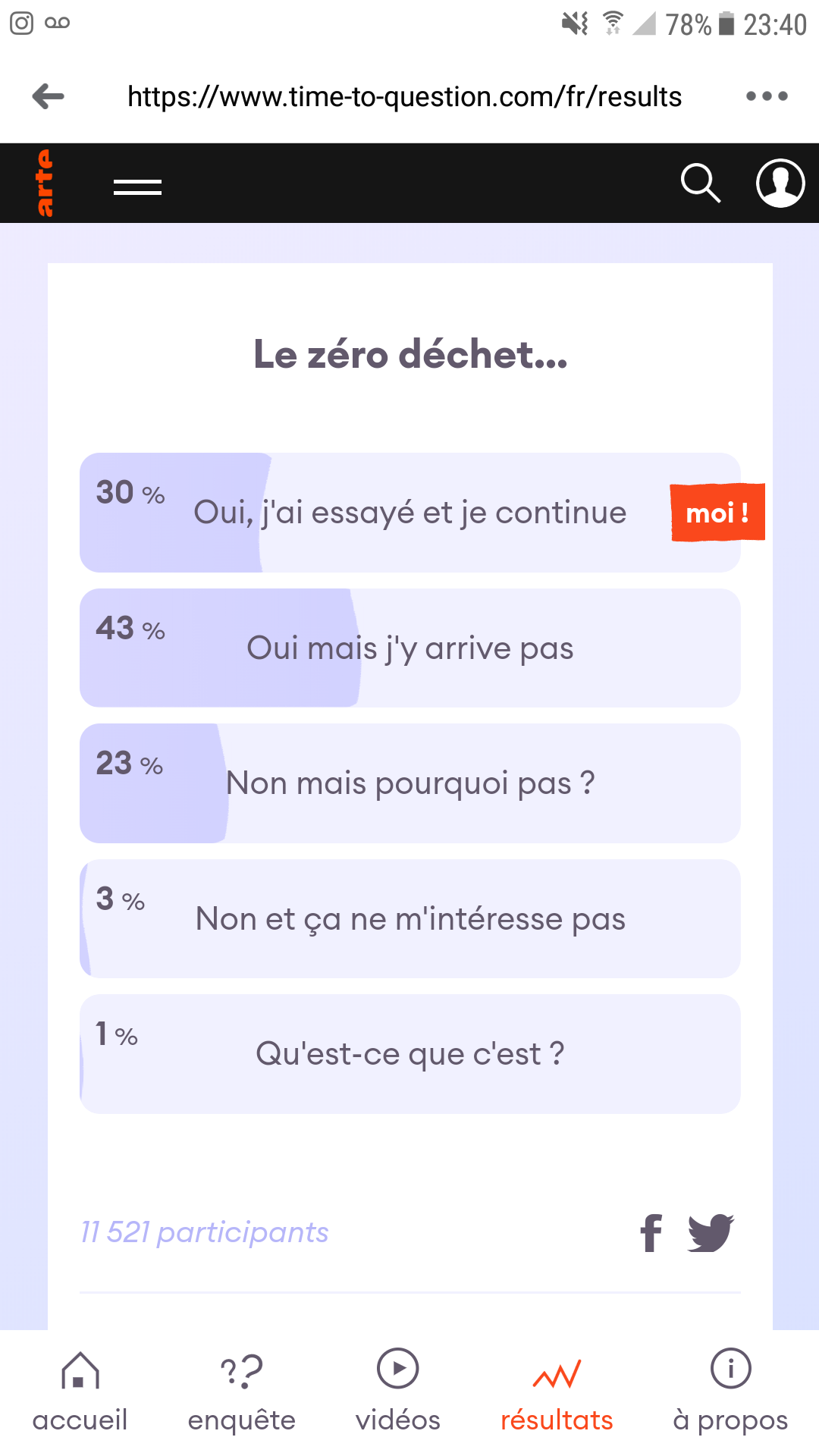Switch to the enquête tab
819x1456 pixels.
click(241, 1393)
